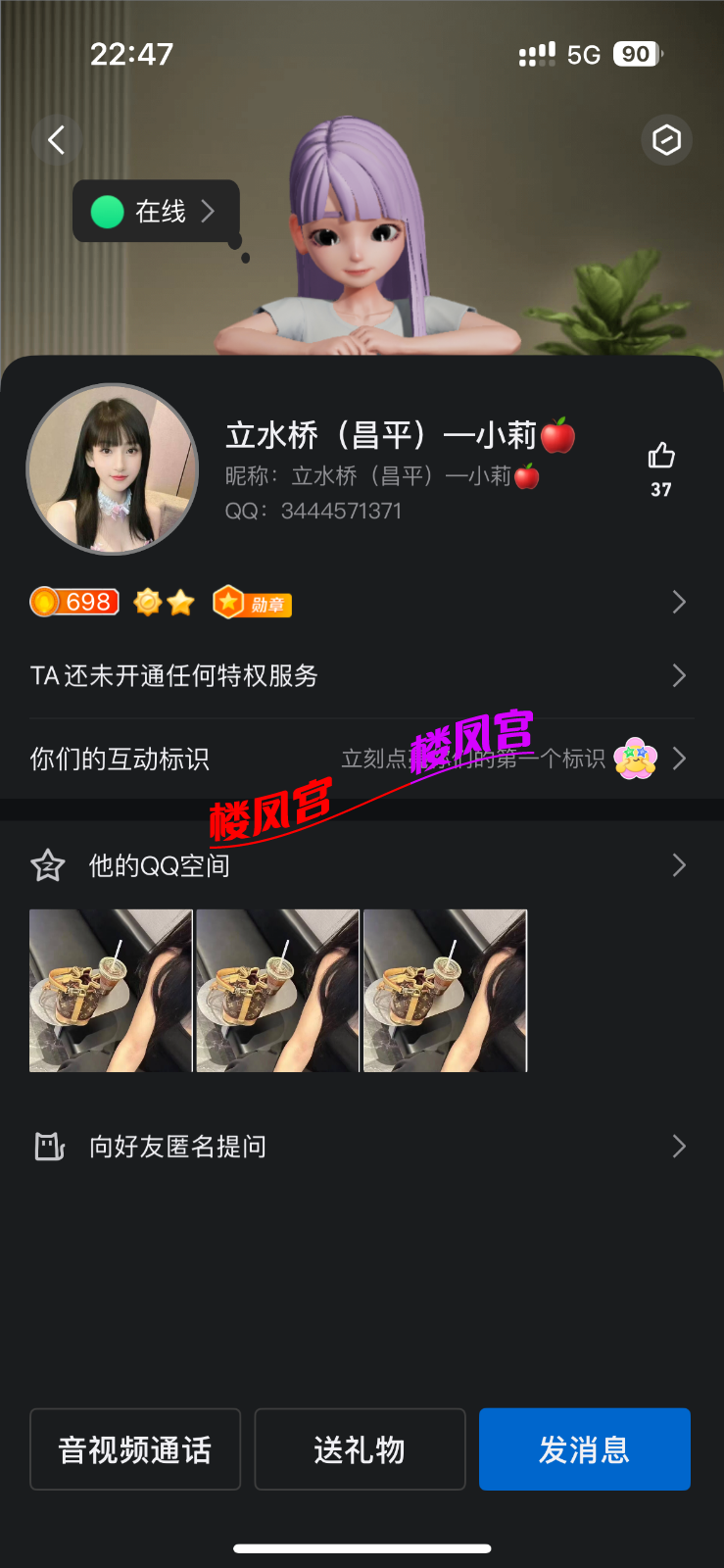
Task: Go back using the top-left arrow
Action: pos(57,140)
